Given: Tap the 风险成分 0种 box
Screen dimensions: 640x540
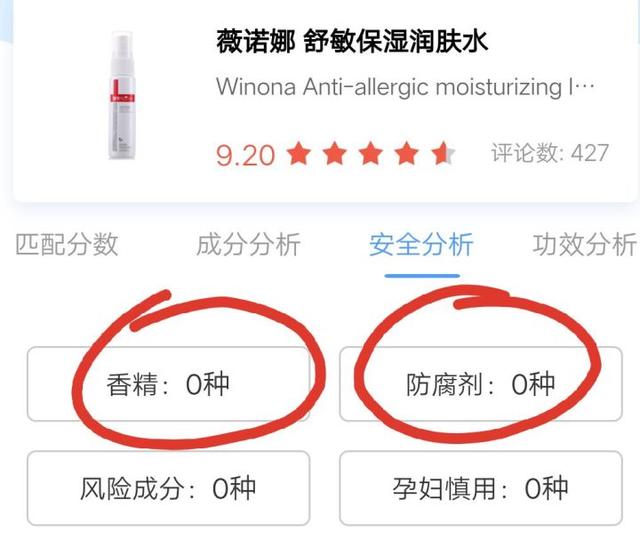Looking at the screenshot, I should [x=168, y=488].
